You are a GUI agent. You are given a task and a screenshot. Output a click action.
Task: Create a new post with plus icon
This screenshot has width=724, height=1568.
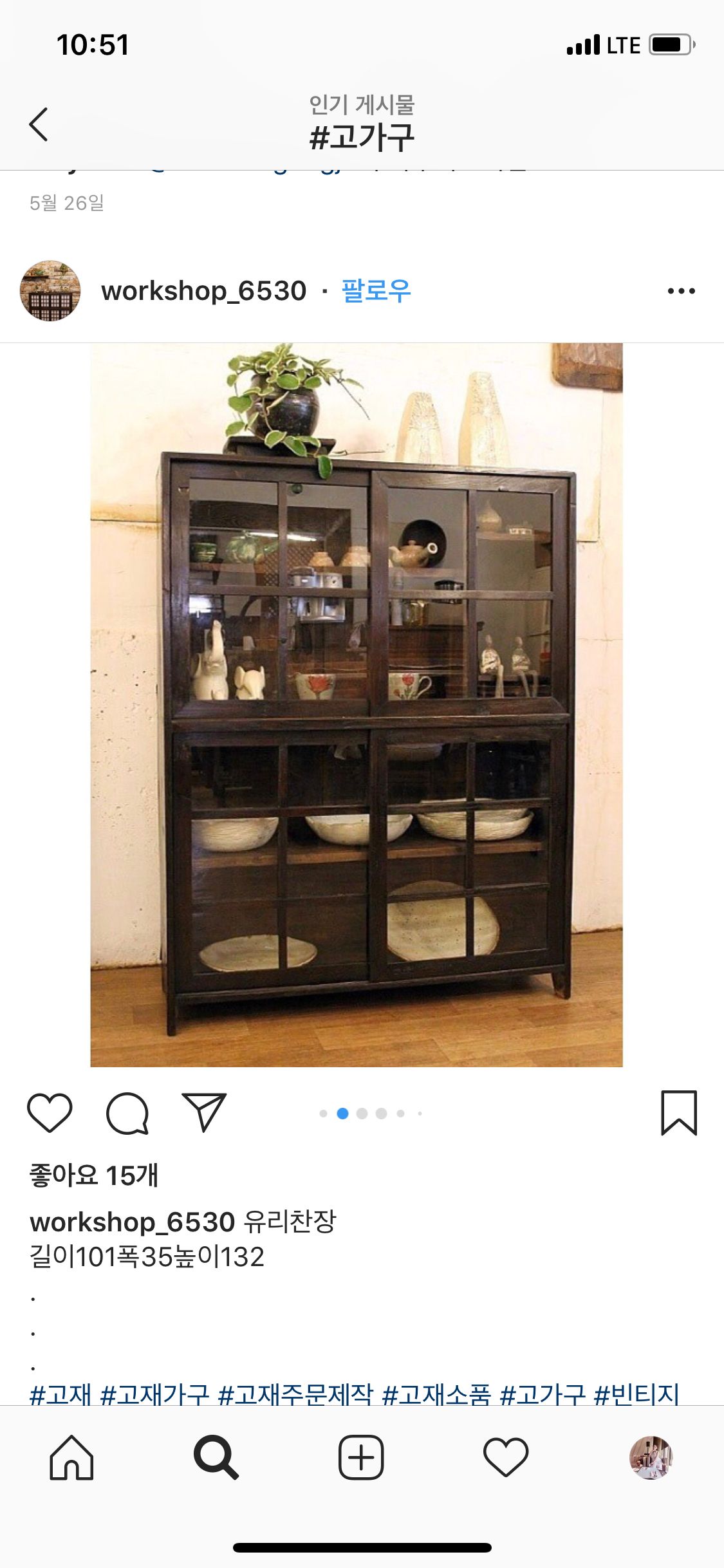pos(361,1458)
